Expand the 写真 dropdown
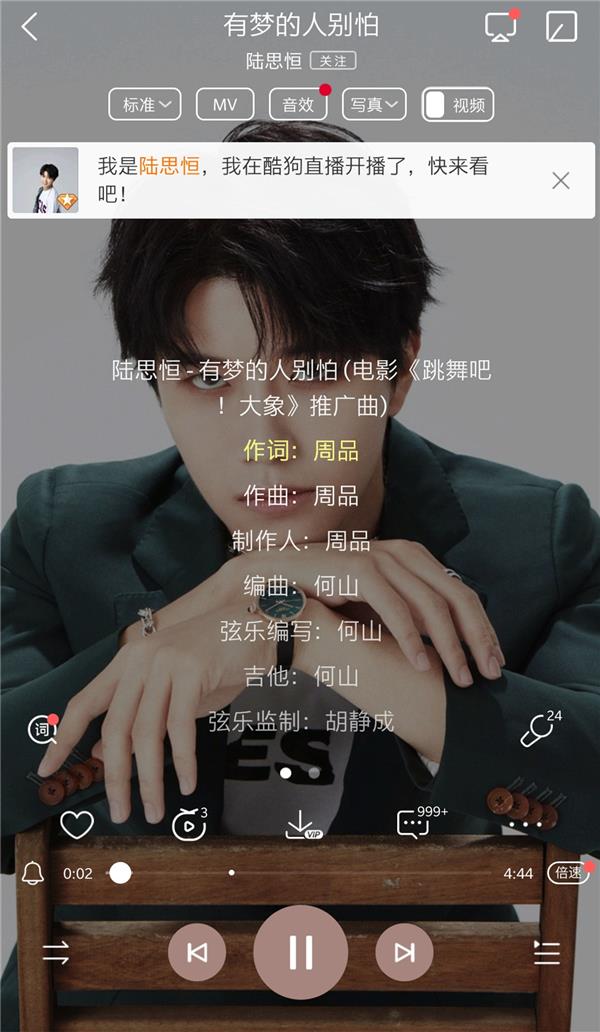The image size is (600, 1032). click(374, 104)
